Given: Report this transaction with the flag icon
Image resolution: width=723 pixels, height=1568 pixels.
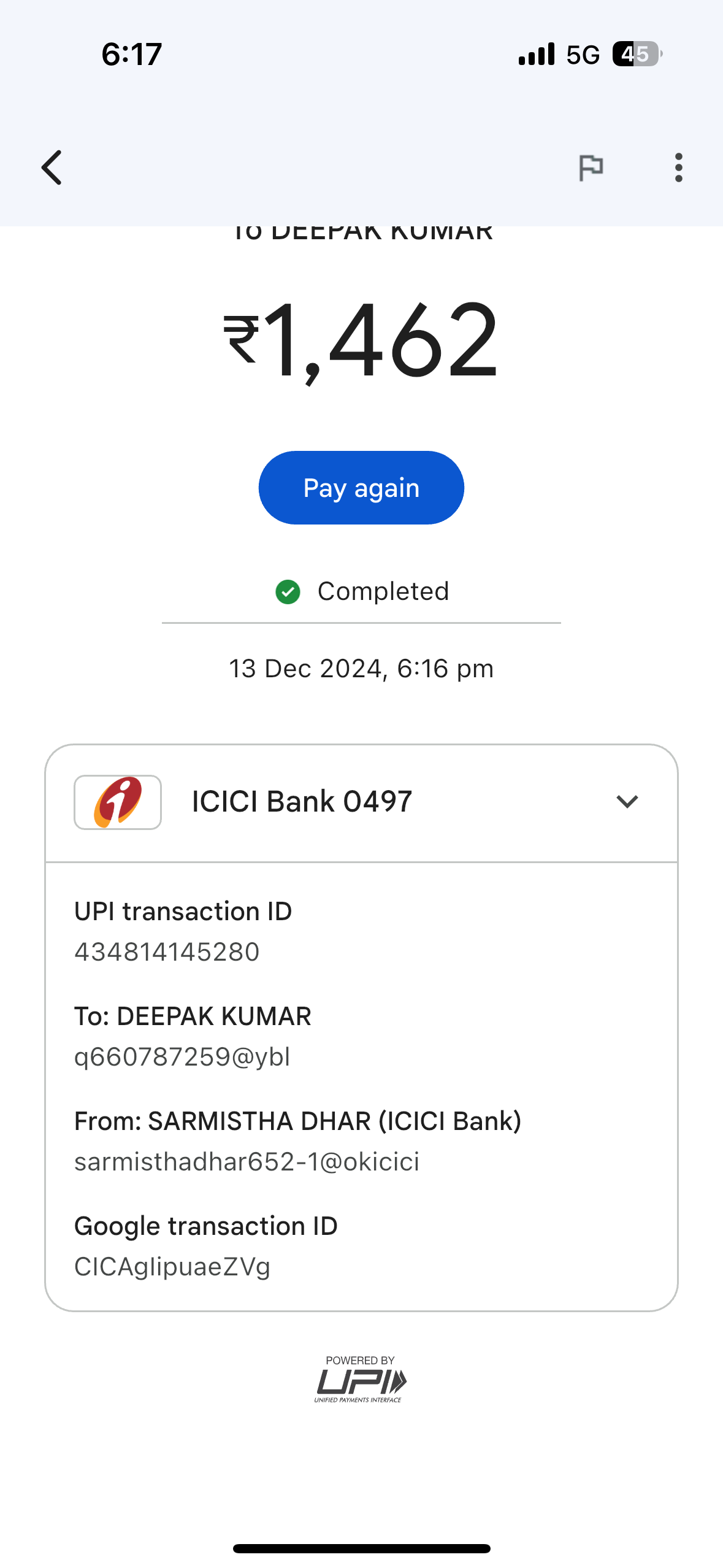Looking at the screenshot, I should pos(591,167).
